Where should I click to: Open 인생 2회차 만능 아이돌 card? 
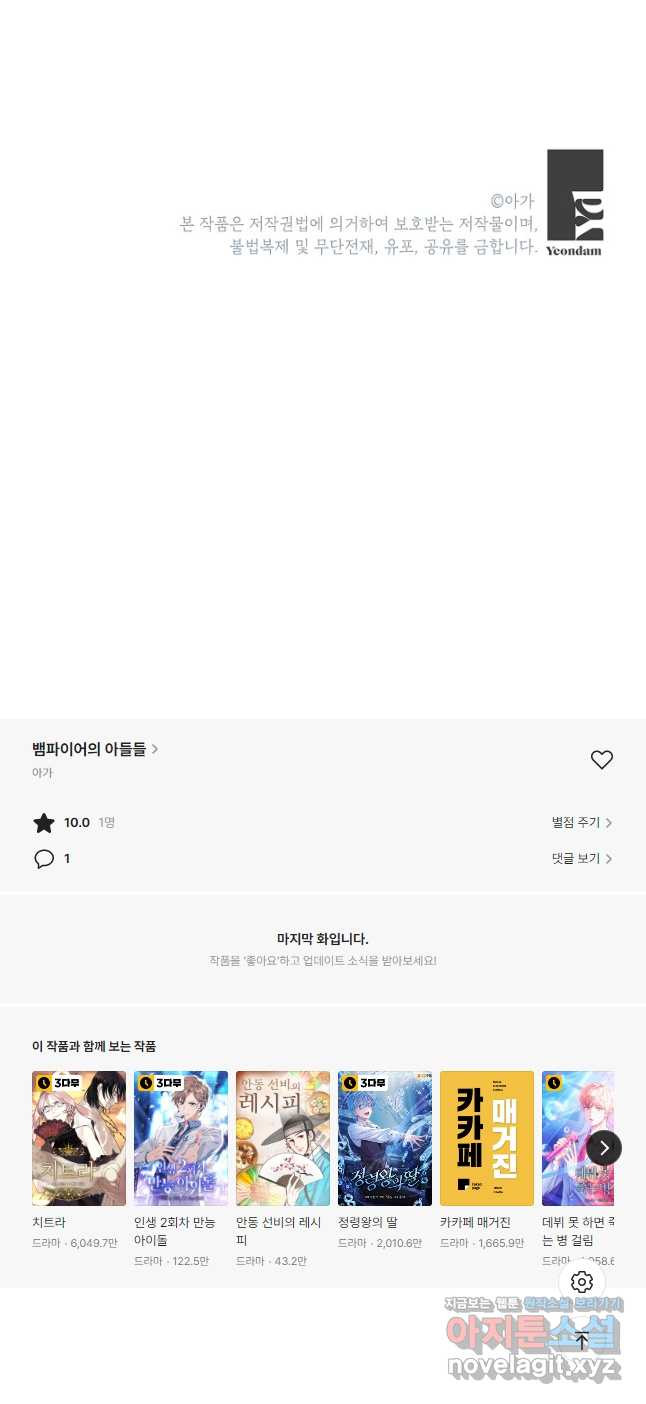click(181, 1139)
